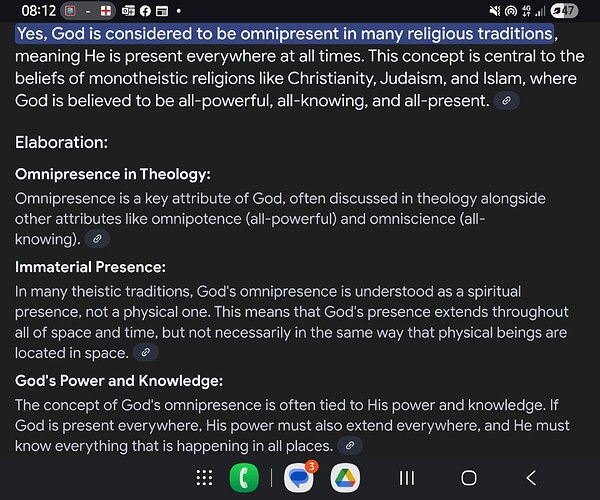Open the Messages app with 3 notifications
Viewport: 600px width, 500px height.
pos(299,478)
